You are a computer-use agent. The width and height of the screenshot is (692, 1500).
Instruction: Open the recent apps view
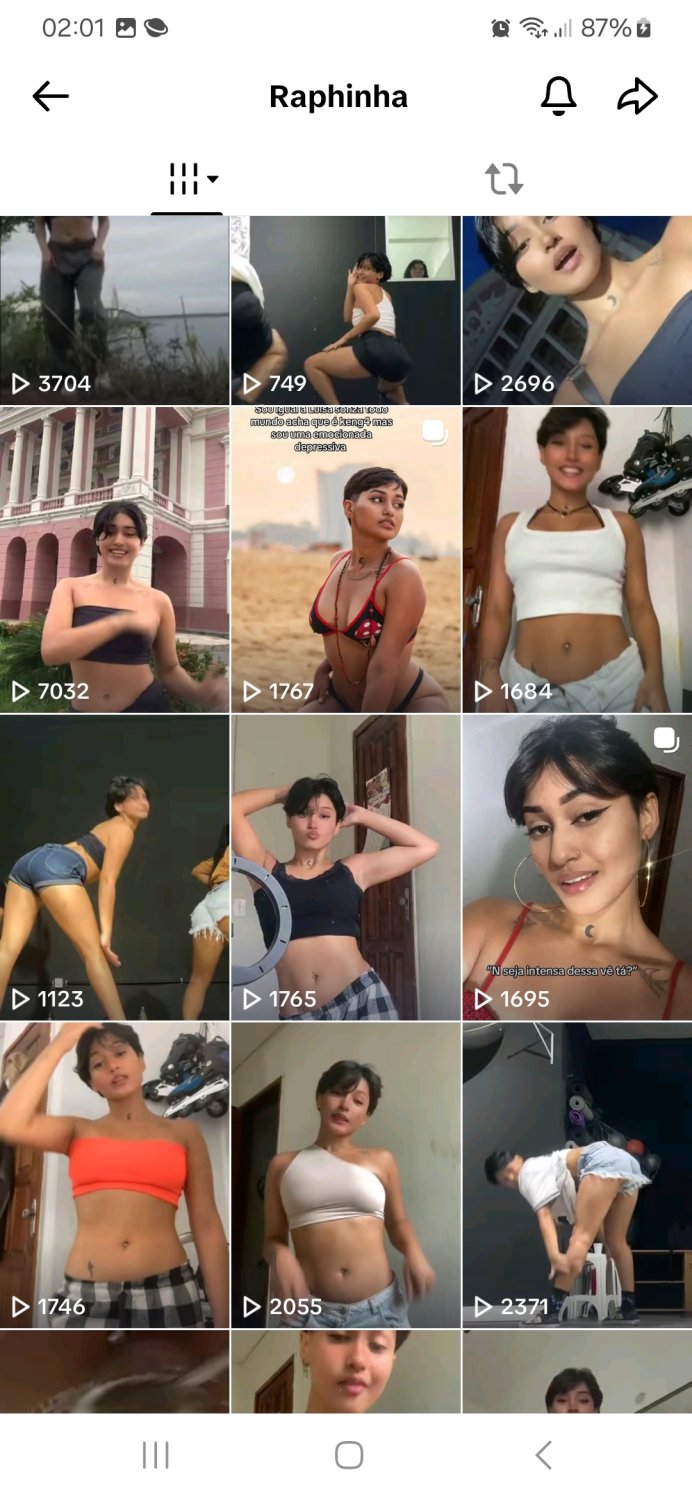click(155, 1455)
